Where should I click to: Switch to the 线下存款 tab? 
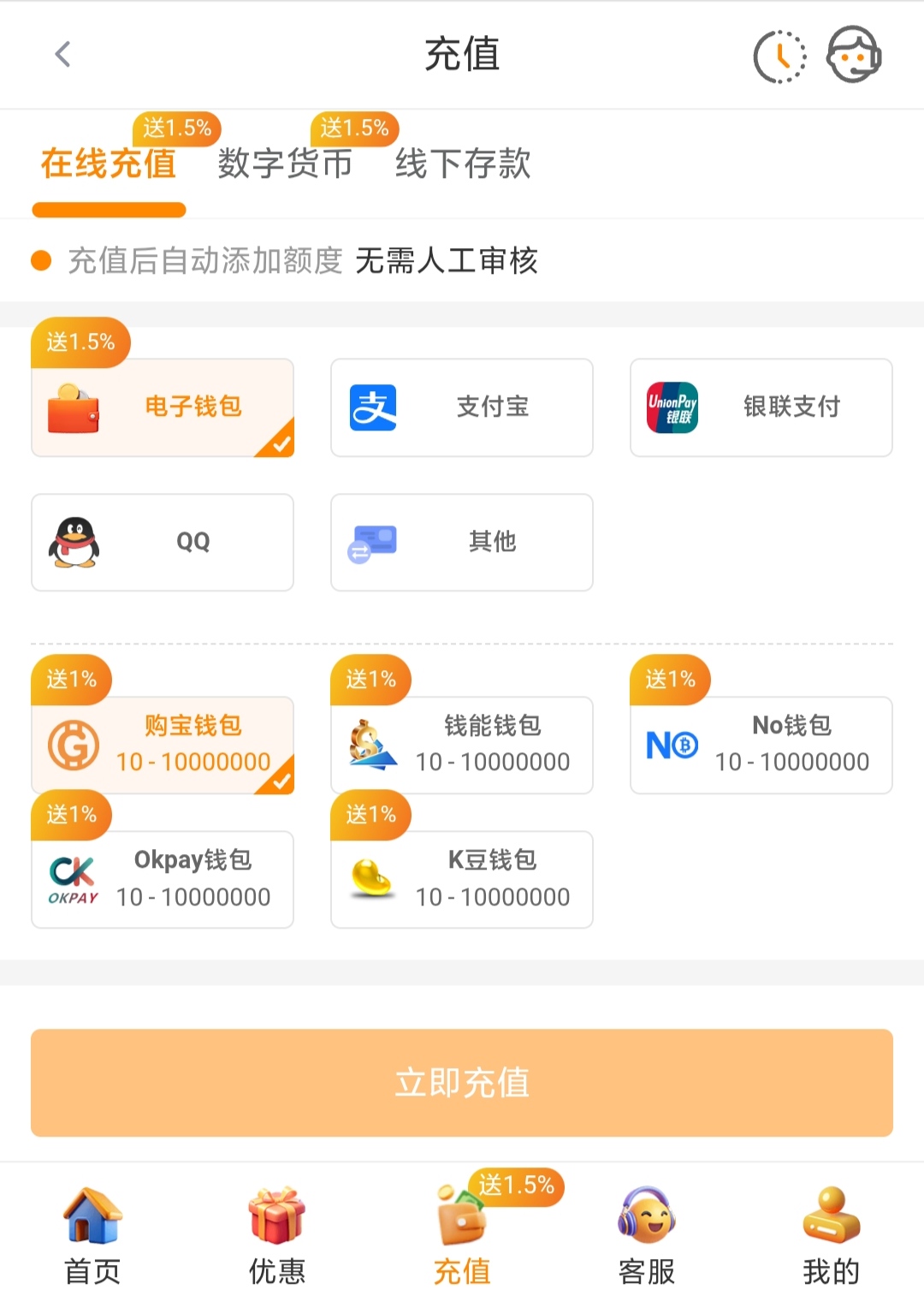click(x=463, y=163)
